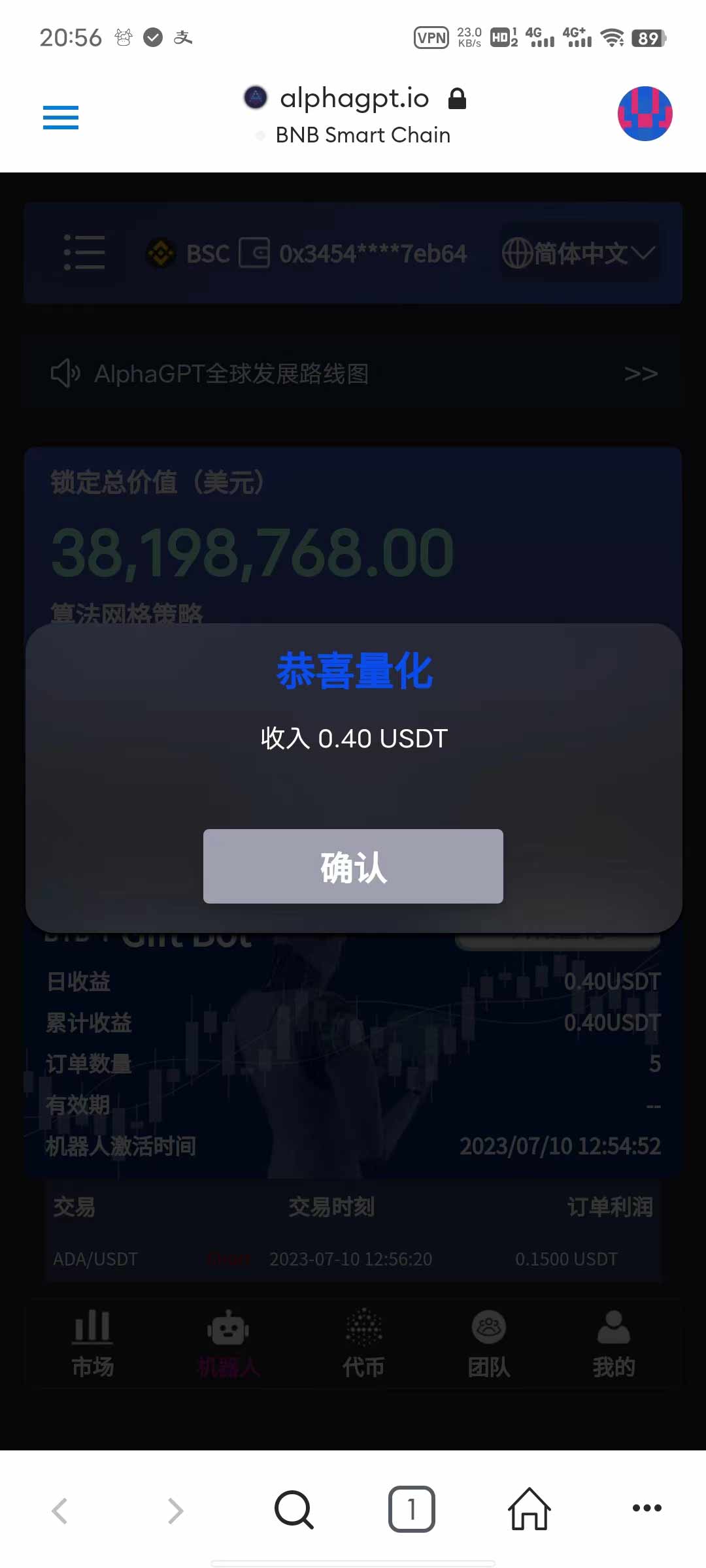Open the wallet browser hamburger menu
The image size is (706, 1568).
click(61, 118)
